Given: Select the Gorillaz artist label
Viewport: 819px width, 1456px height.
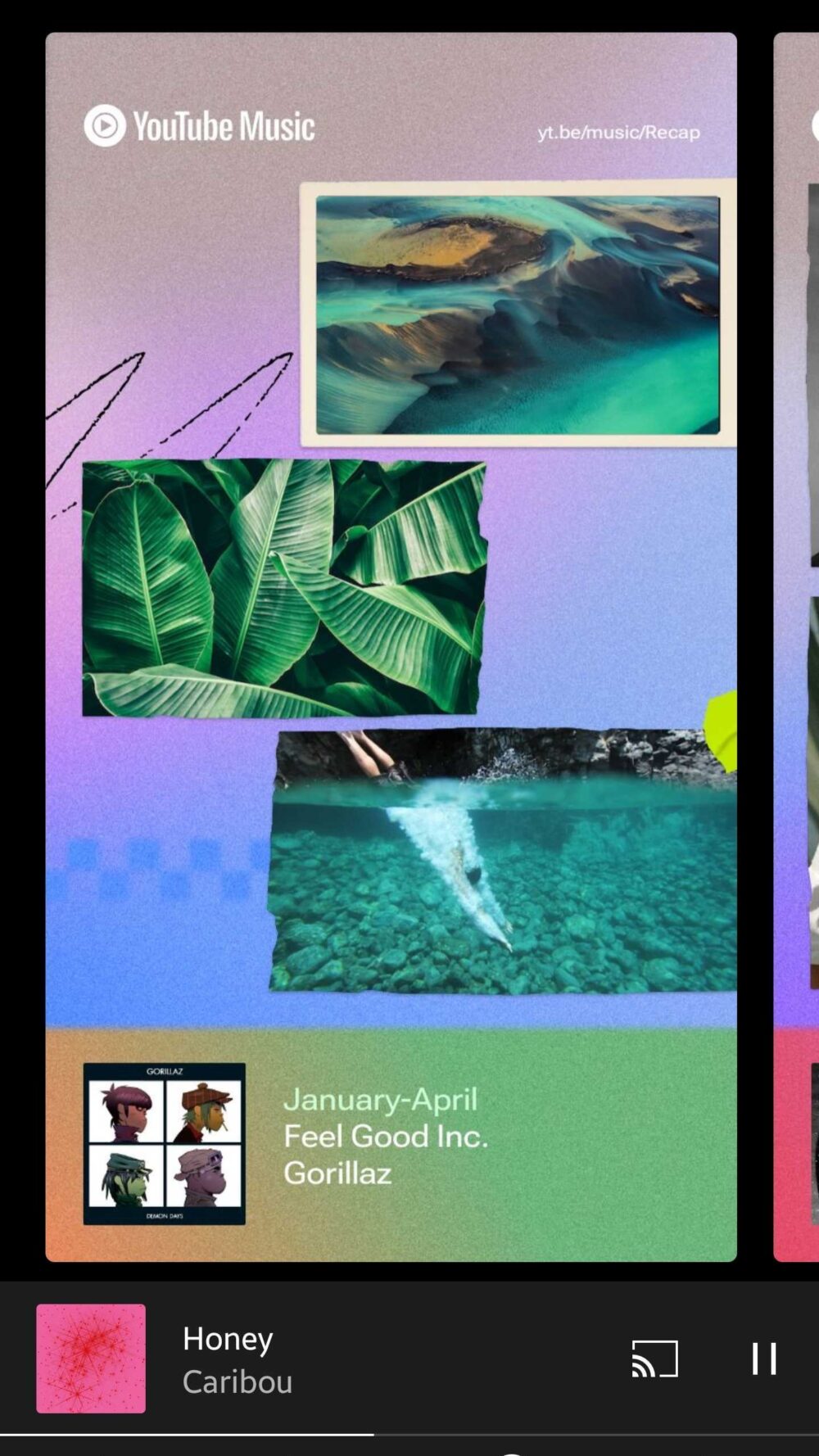Looking at the screenshot, I should (x=337, y=1173).
